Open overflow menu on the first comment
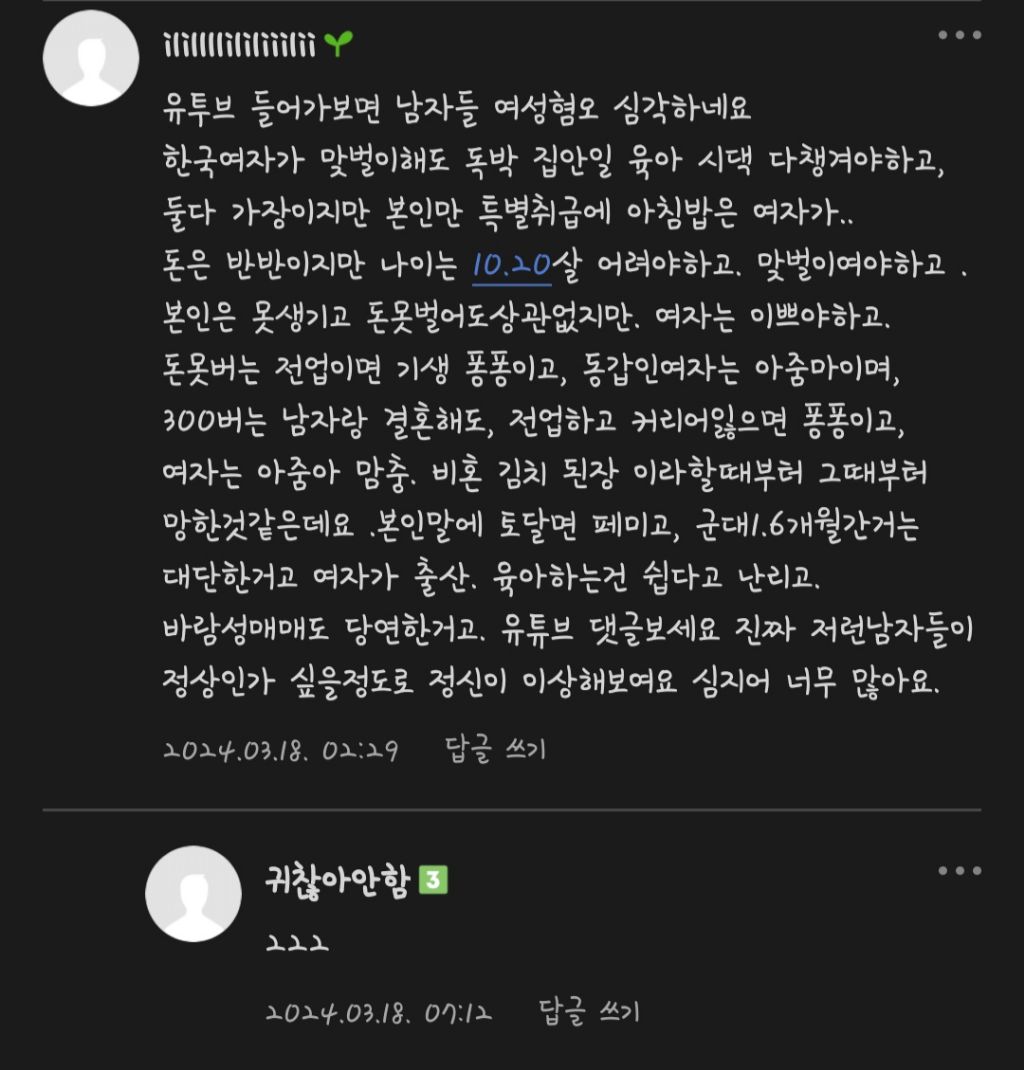 (x=959, y=35)
